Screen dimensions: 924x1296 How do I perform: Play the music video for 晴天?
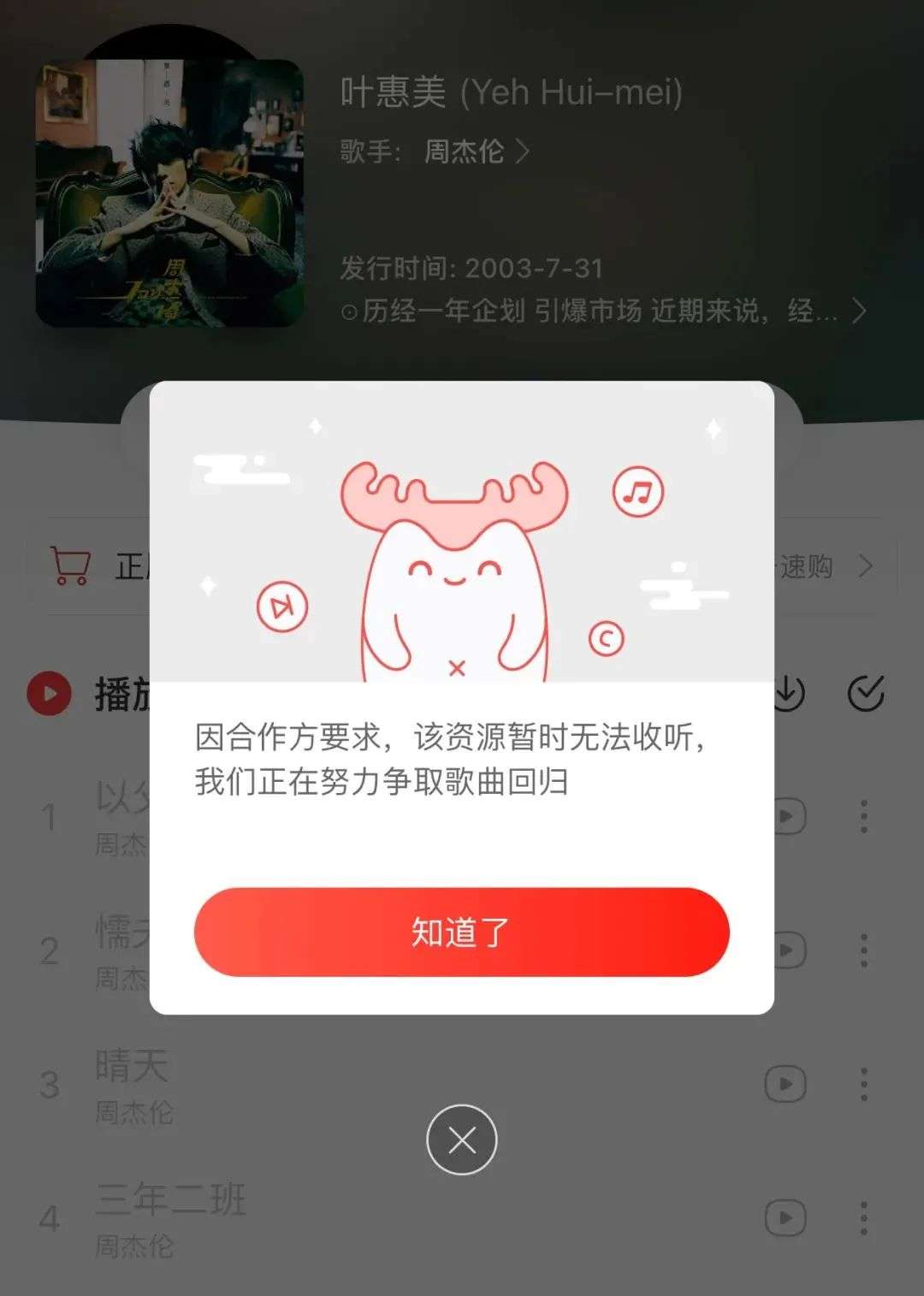tap(785, 1084)
